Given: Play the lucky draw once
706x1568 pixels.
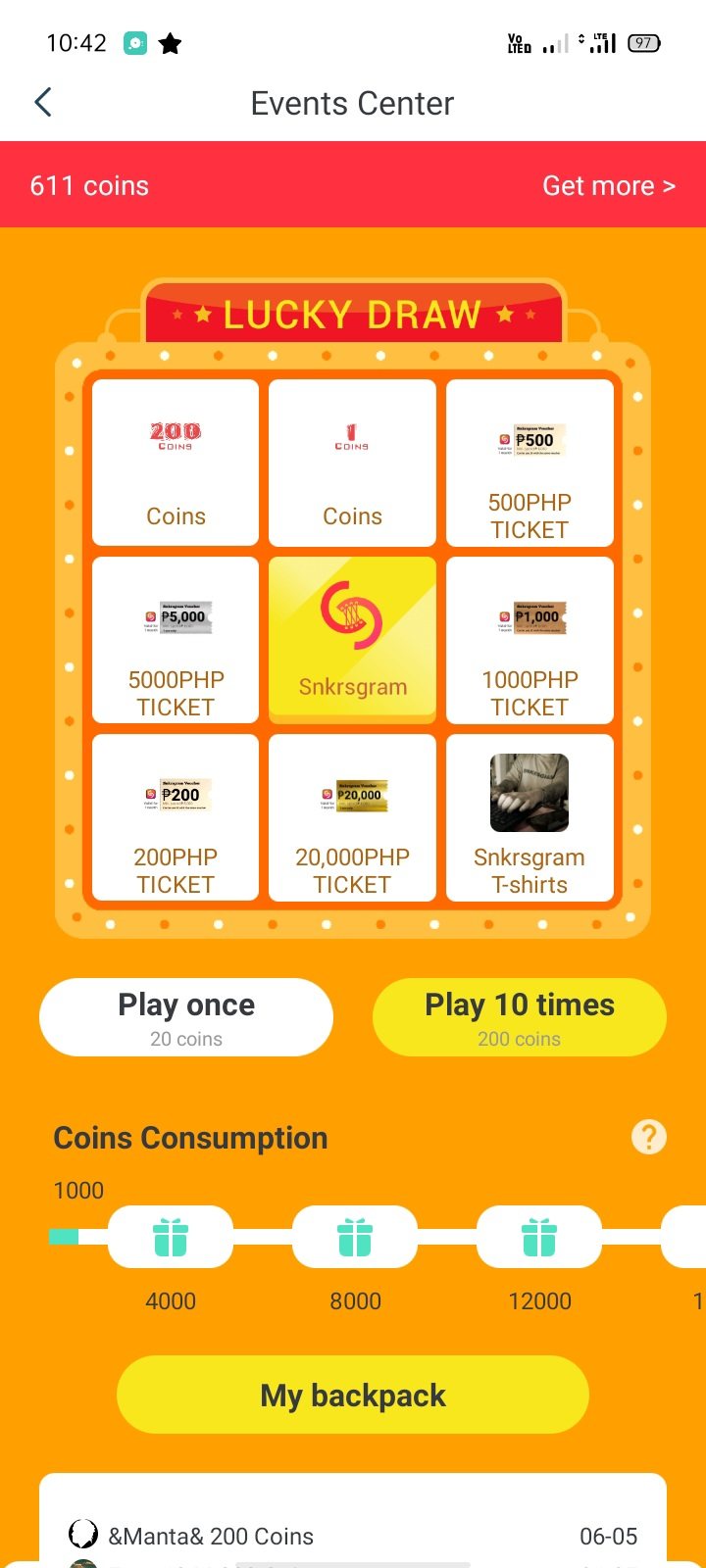Looking at the screenshot, I should pos(186,1017).
